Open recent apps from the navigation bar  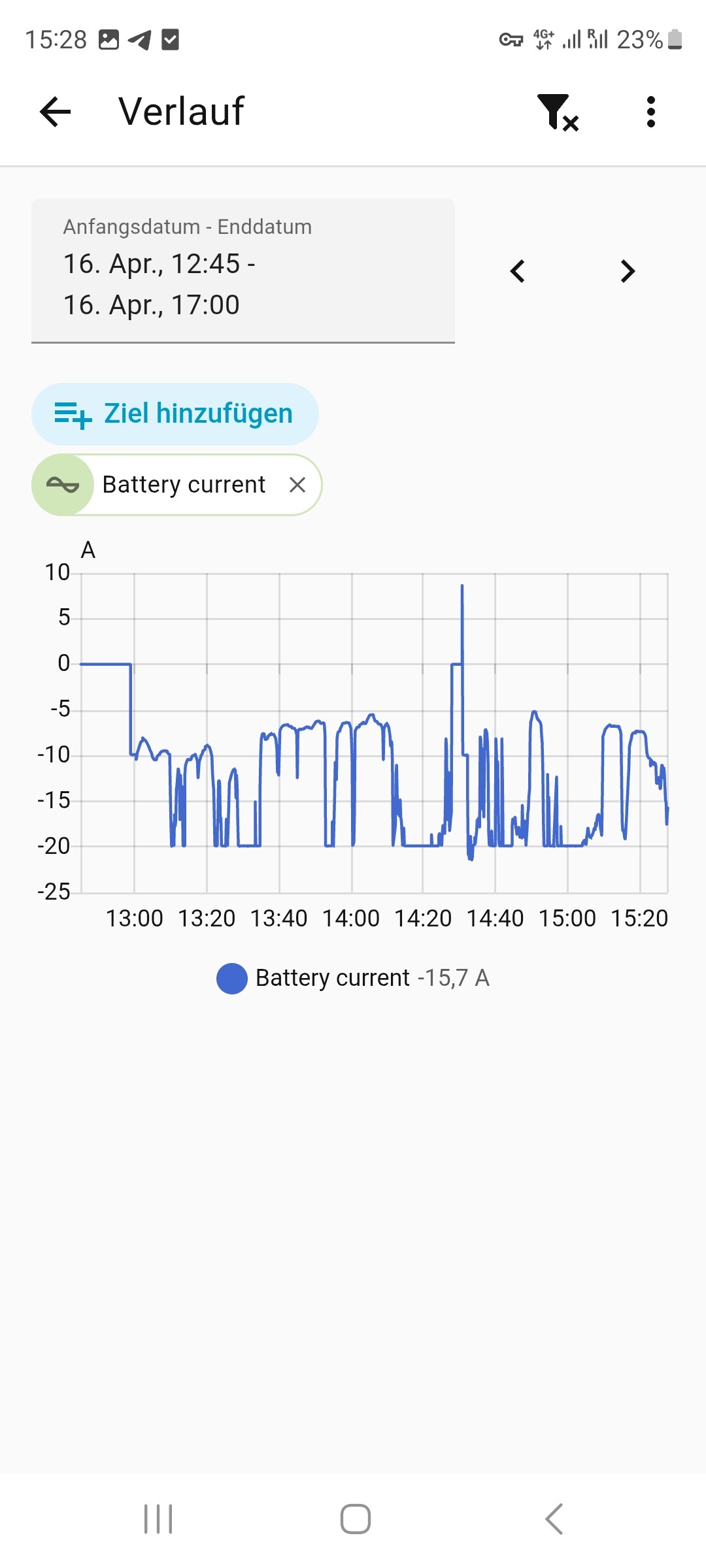[x=158, y=1519]
